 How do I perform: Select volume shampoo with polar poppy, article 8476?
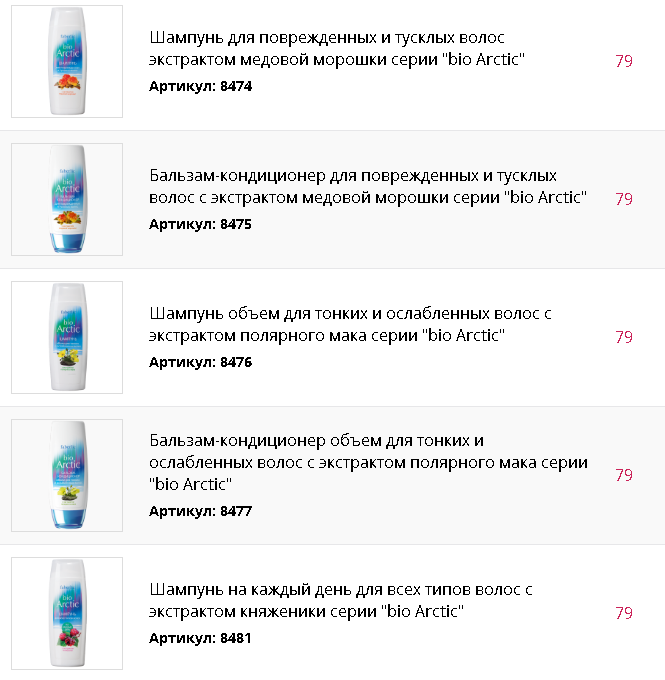pos(350,324)
